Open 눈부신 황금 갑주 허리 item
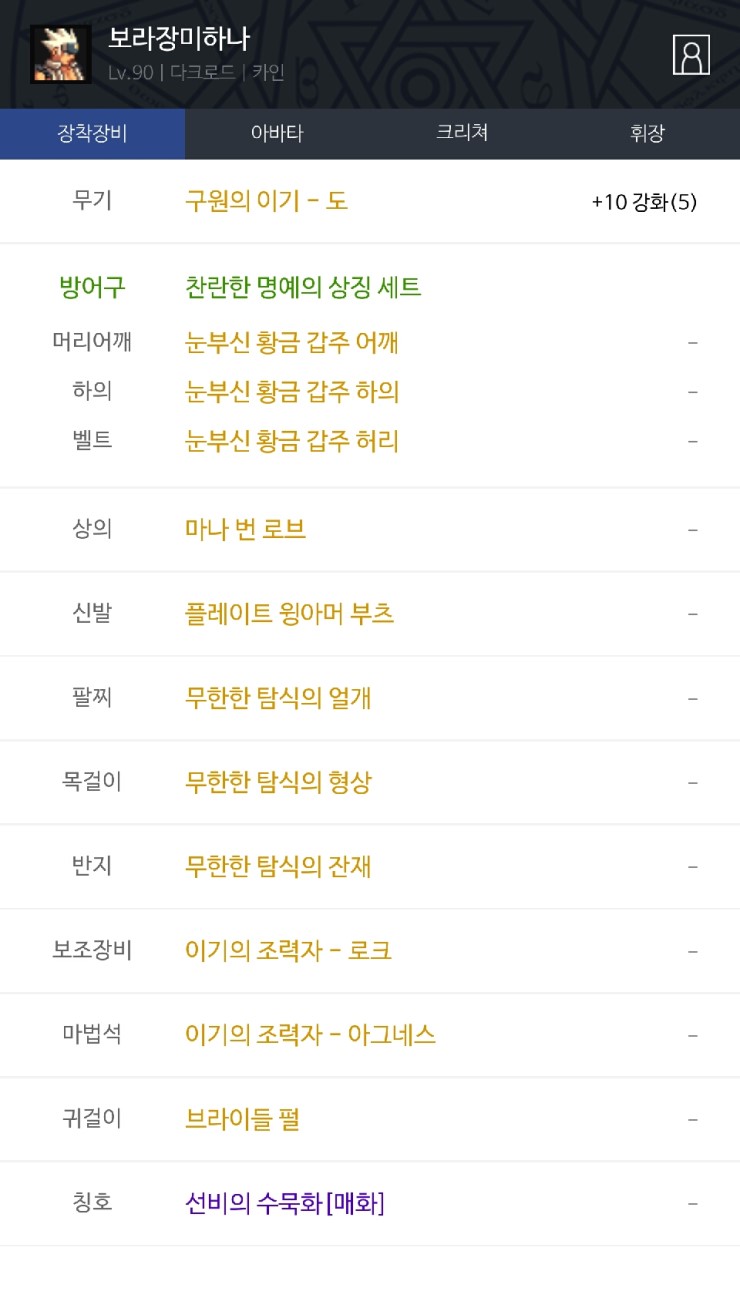 coord(292,440)
